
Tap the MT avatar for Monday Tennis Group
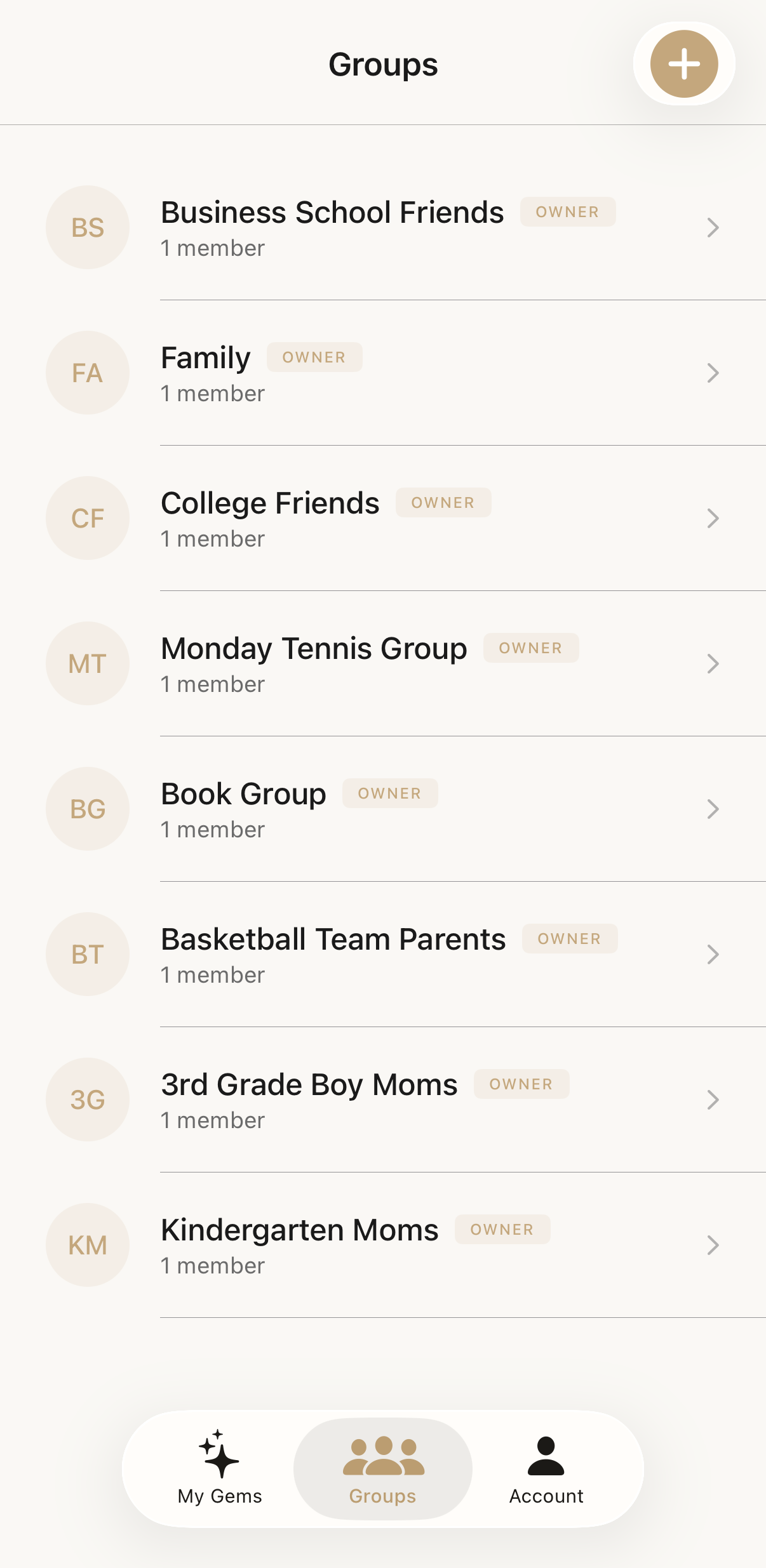(x=87, y=663)
